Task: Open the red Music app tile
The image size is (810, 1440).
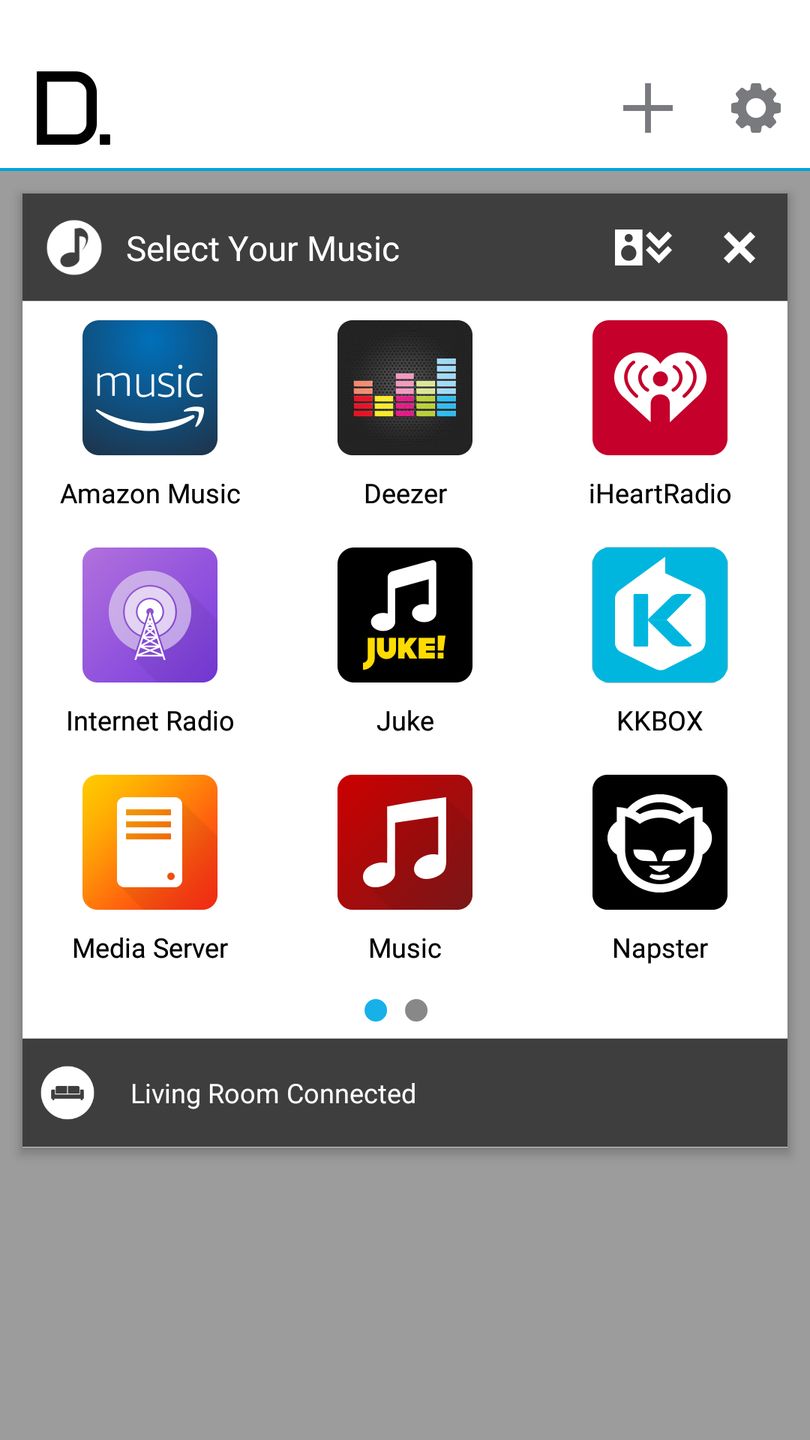Action: pos(405,842)
